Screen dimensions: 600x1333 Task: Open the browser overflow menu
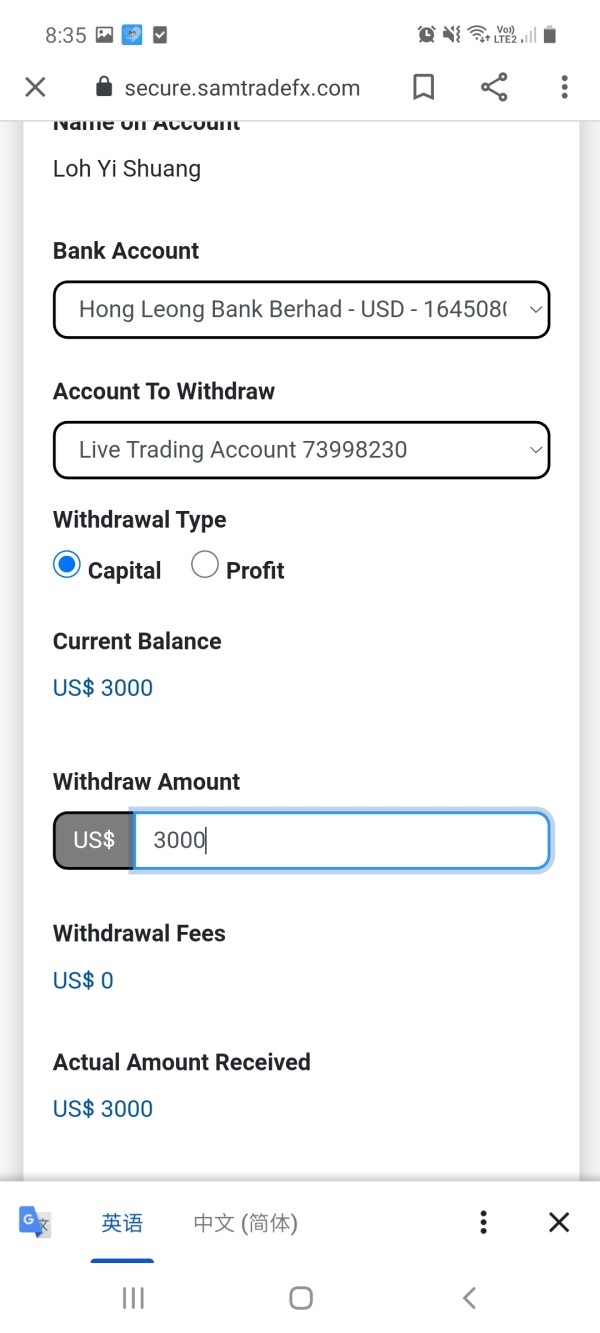564,88
